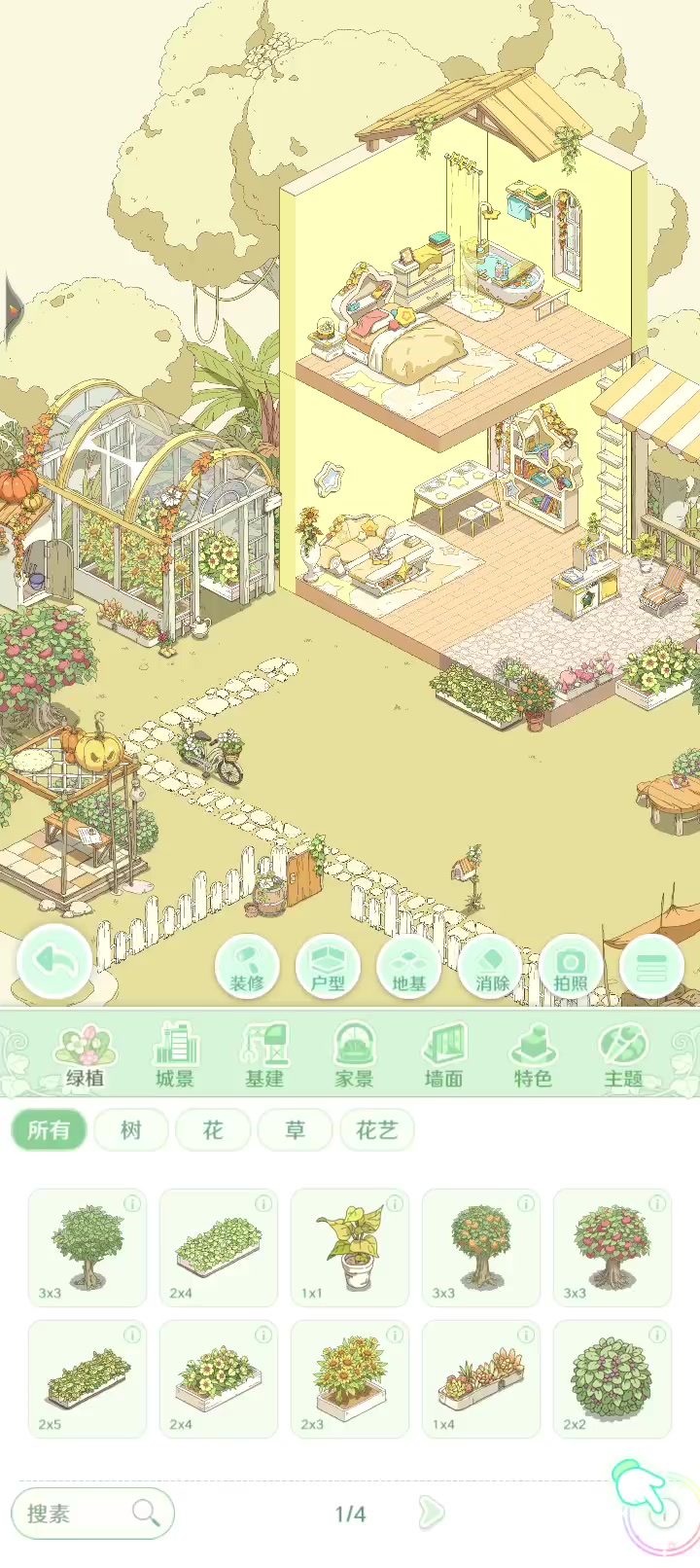Tap the green back arrow button
Viewport: 700px width, 1568px height.
pos(54,962)
